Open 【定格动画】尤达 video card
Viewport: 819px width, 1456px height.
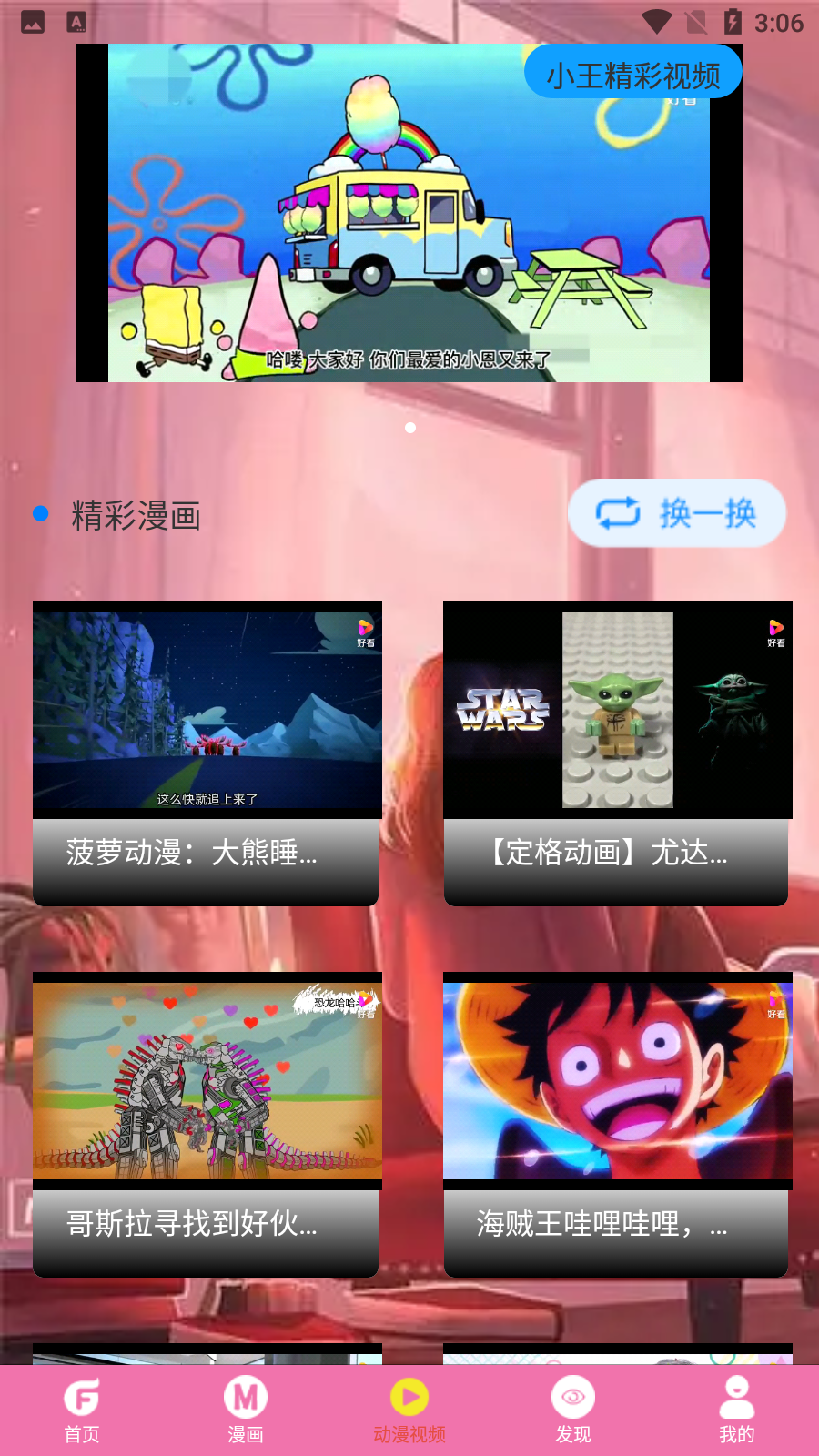click(x=617, y=753)
